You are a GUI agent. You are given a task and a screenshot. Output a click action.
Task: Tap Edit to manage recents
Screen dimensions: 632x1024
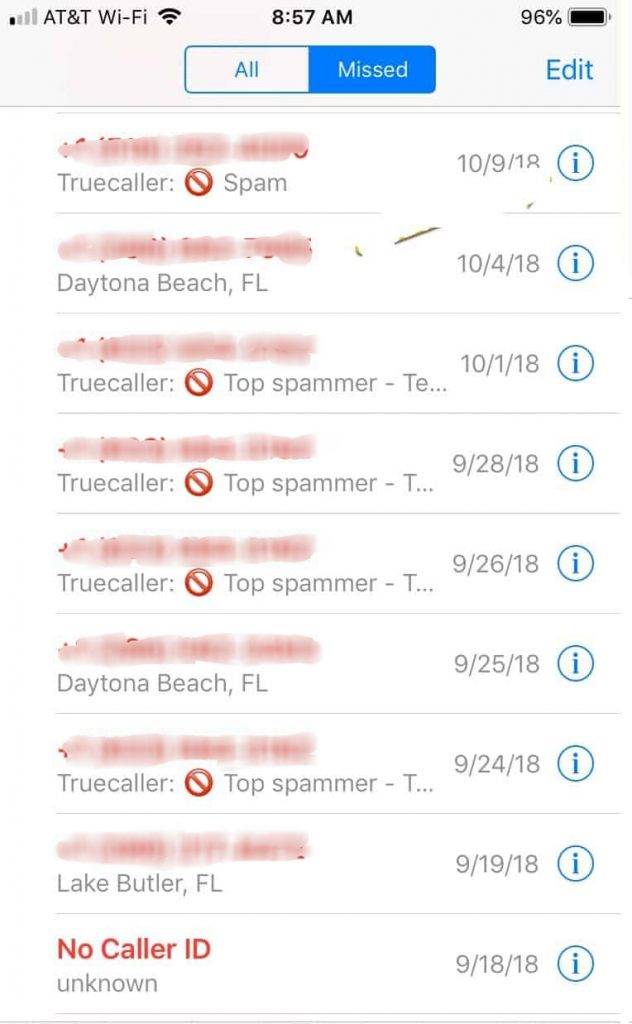click(x=569, y=70)
